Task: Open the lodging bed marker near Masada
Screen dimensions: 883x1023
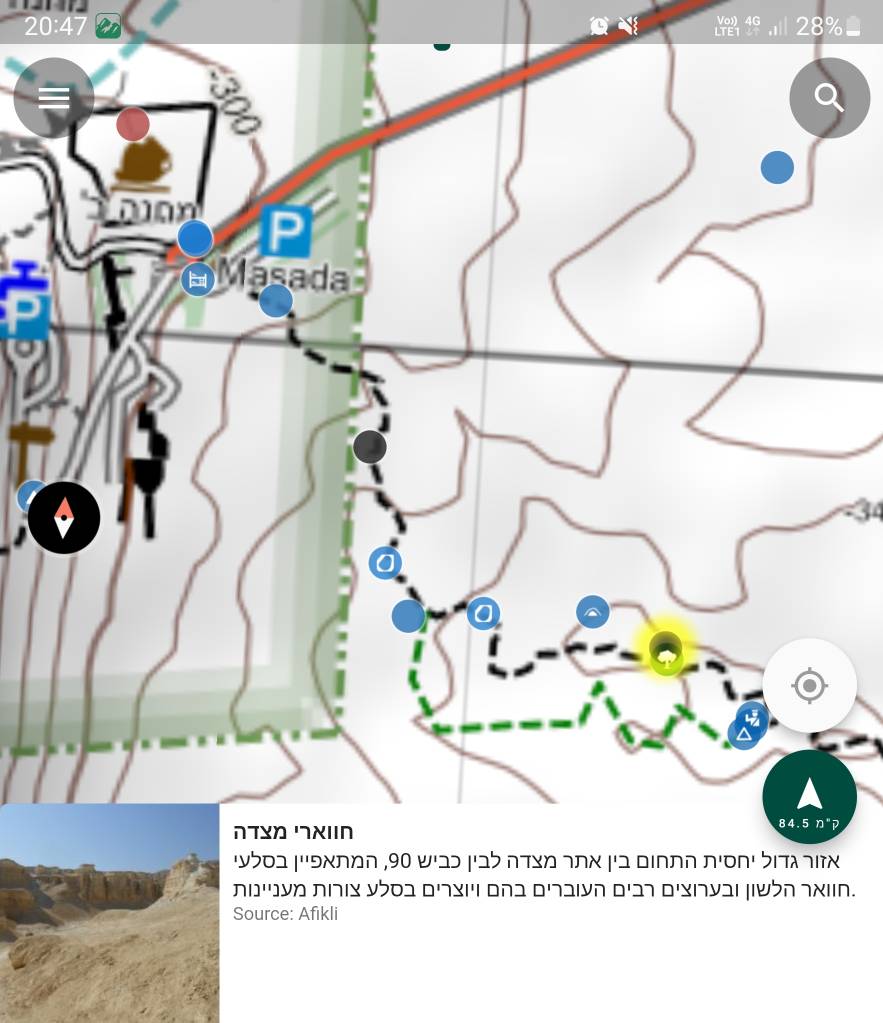Action: pyautogui.click(x=198, y=279)
